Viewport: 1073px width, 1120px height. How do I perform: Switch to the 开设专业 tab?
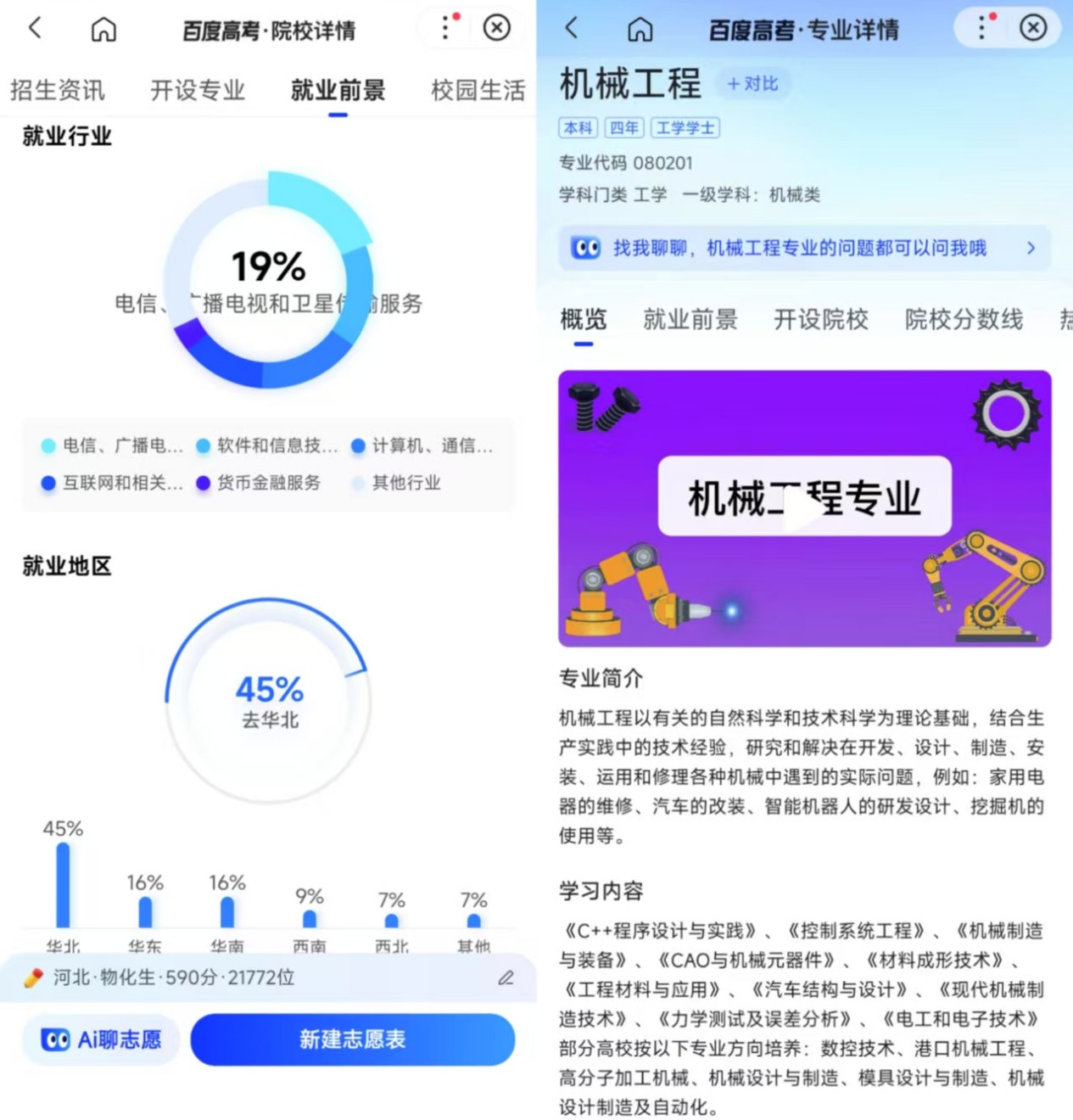coord(197,90)
